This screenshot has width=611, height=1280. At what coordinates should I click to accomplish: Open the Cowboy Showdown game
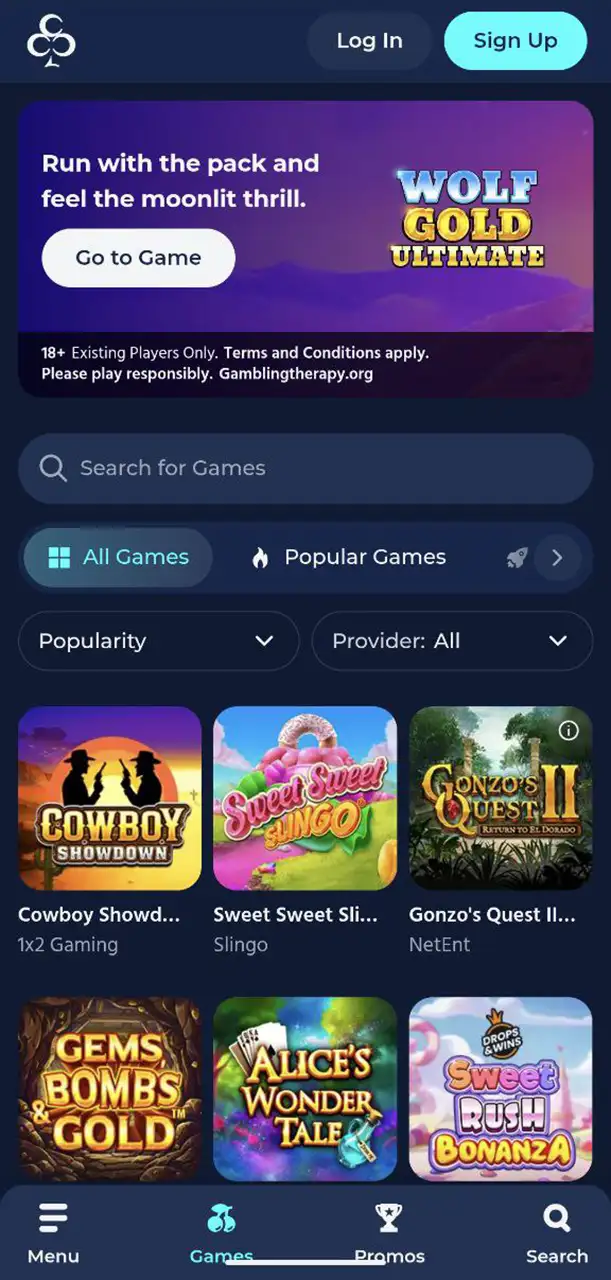110,798
